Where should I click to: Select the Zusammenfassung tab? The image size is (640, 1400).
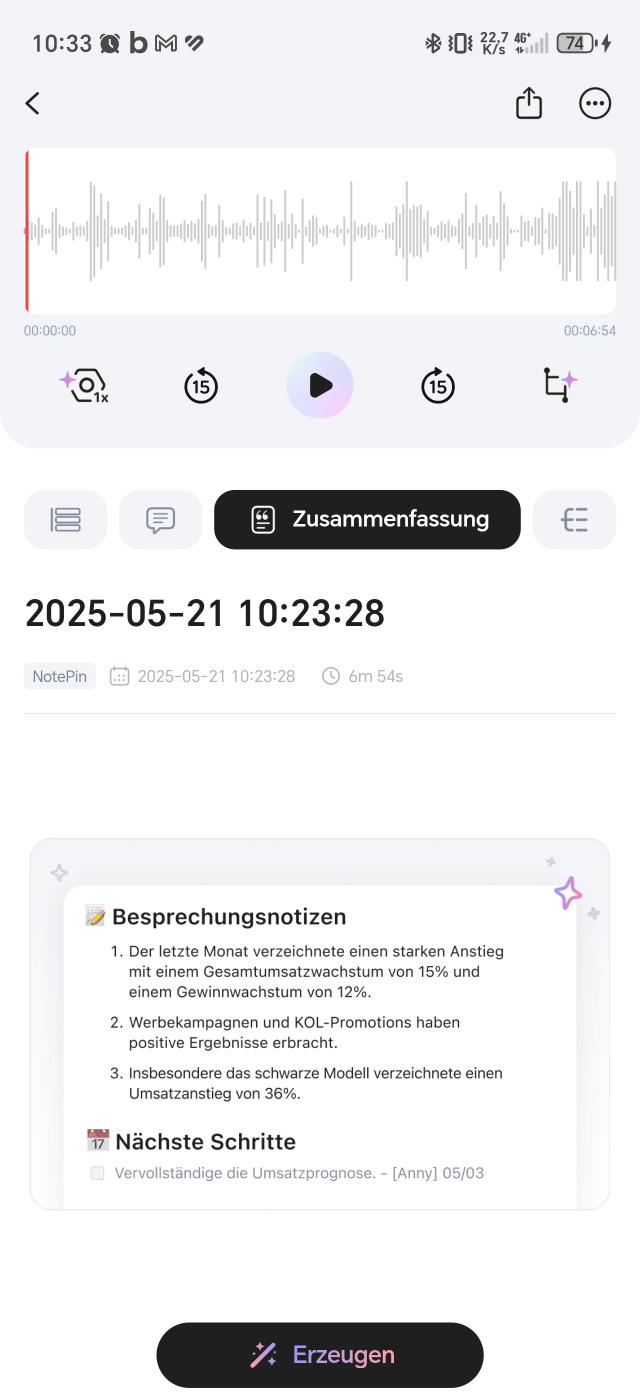[367, 520]
